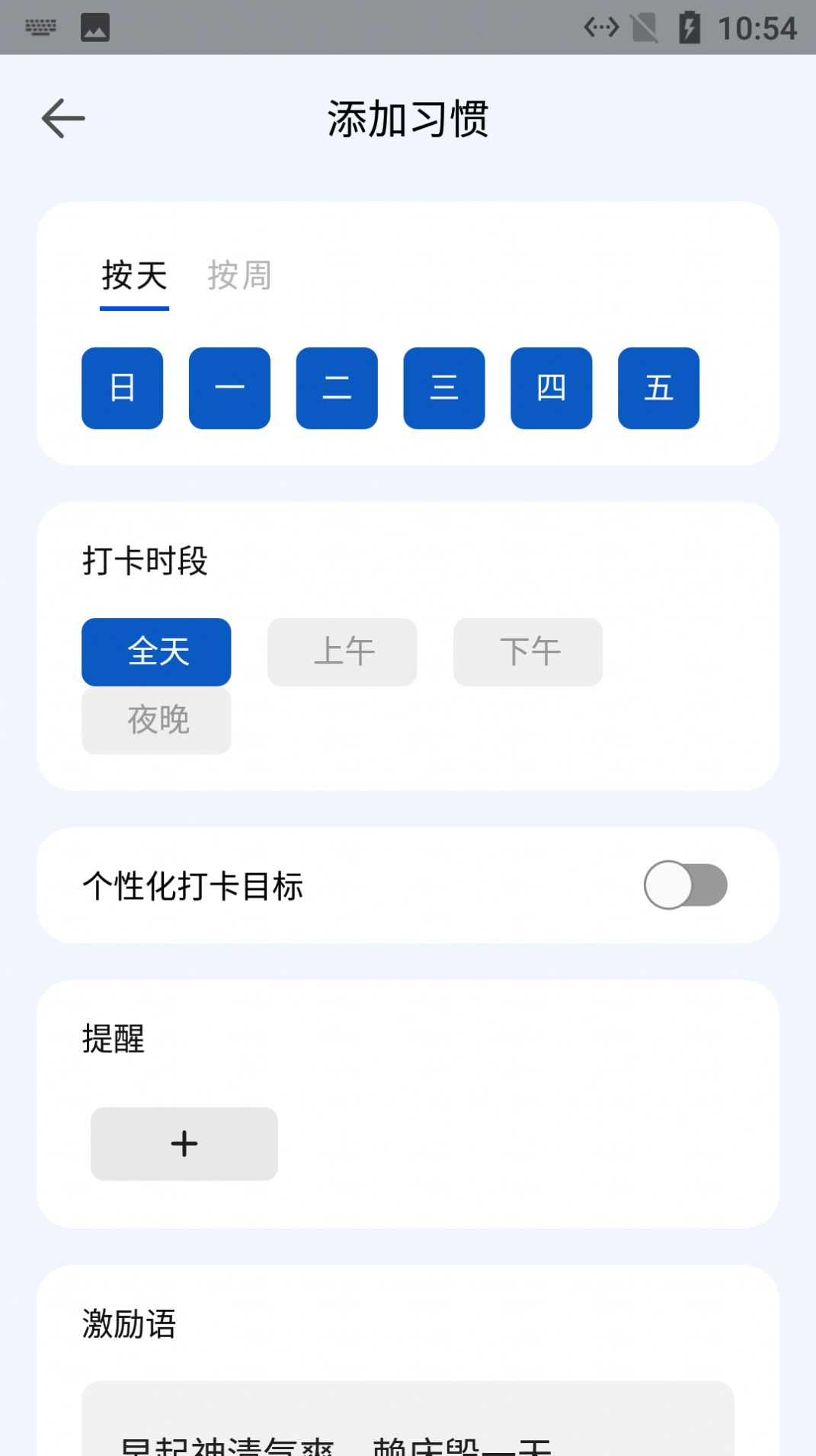Image resolution: width=816 pixels, height=1456 pixels.
Task: Tap the back arrow to exit 添加习惯
Action: 63,118
